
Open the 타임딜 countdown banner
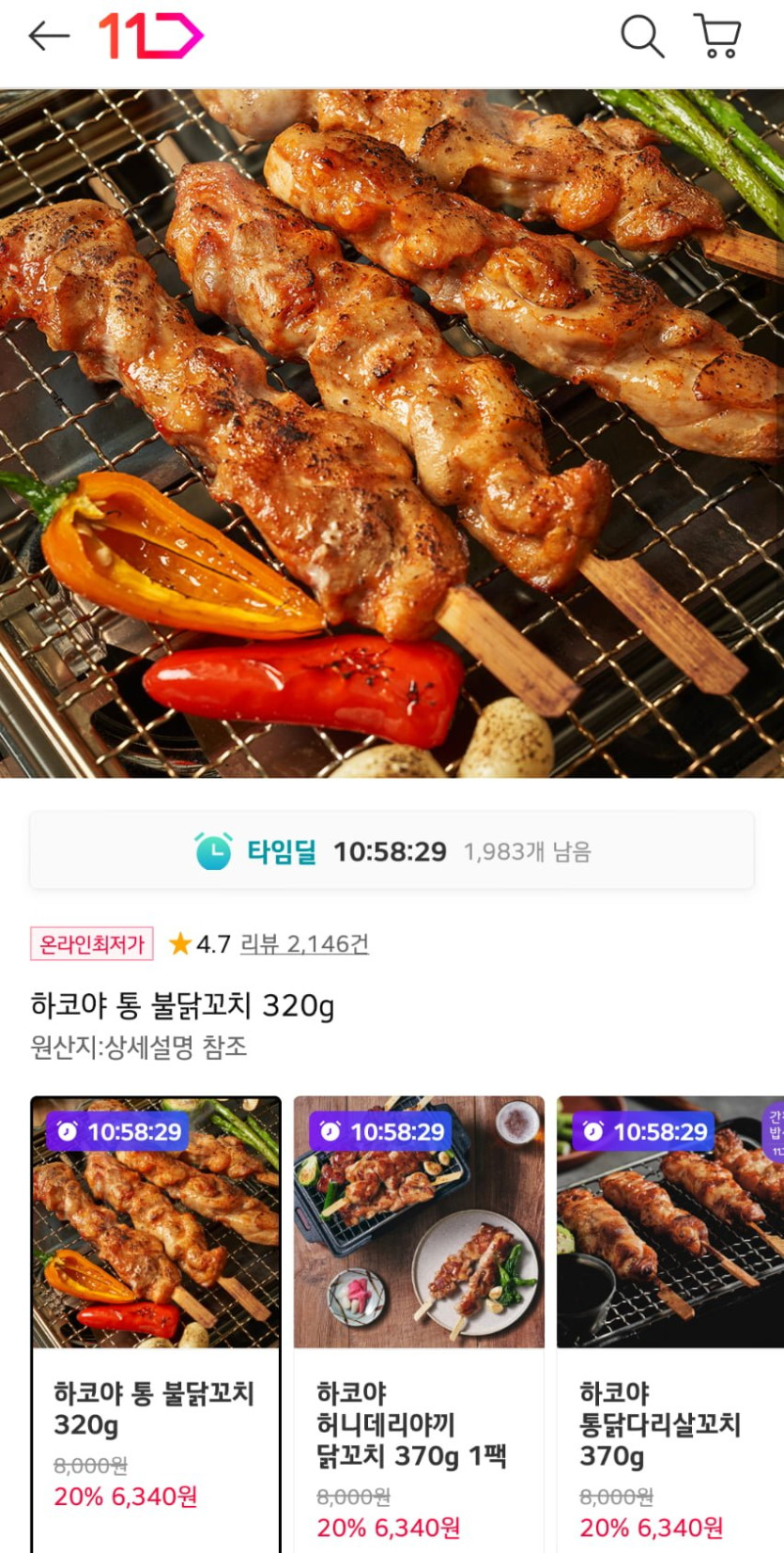tap(392, 851)
